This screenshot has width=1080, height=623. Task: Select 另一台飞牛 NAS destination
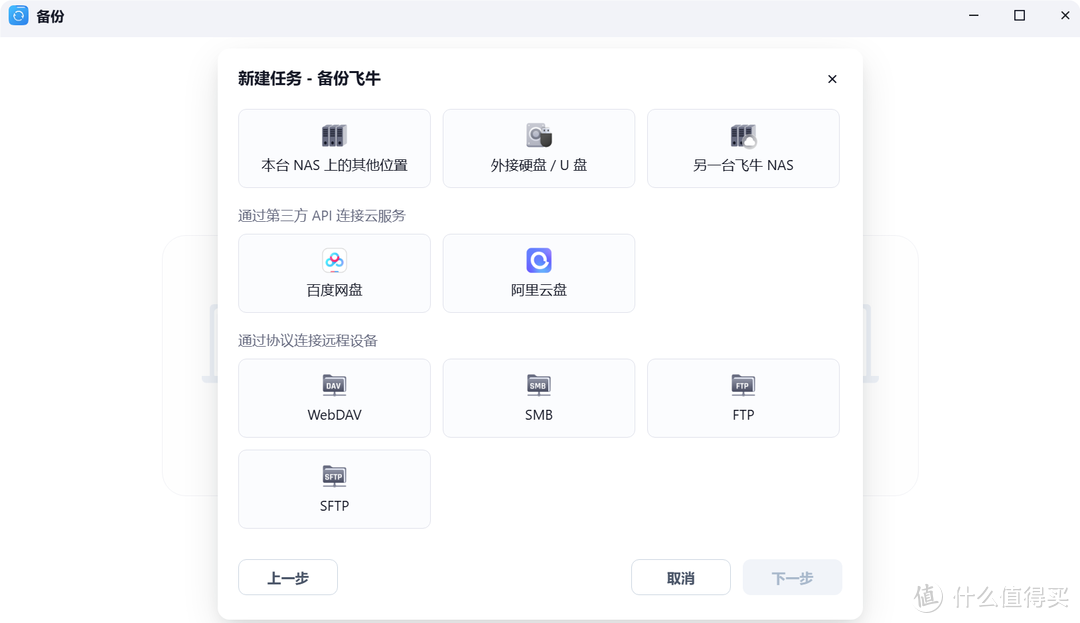point(743,148)
